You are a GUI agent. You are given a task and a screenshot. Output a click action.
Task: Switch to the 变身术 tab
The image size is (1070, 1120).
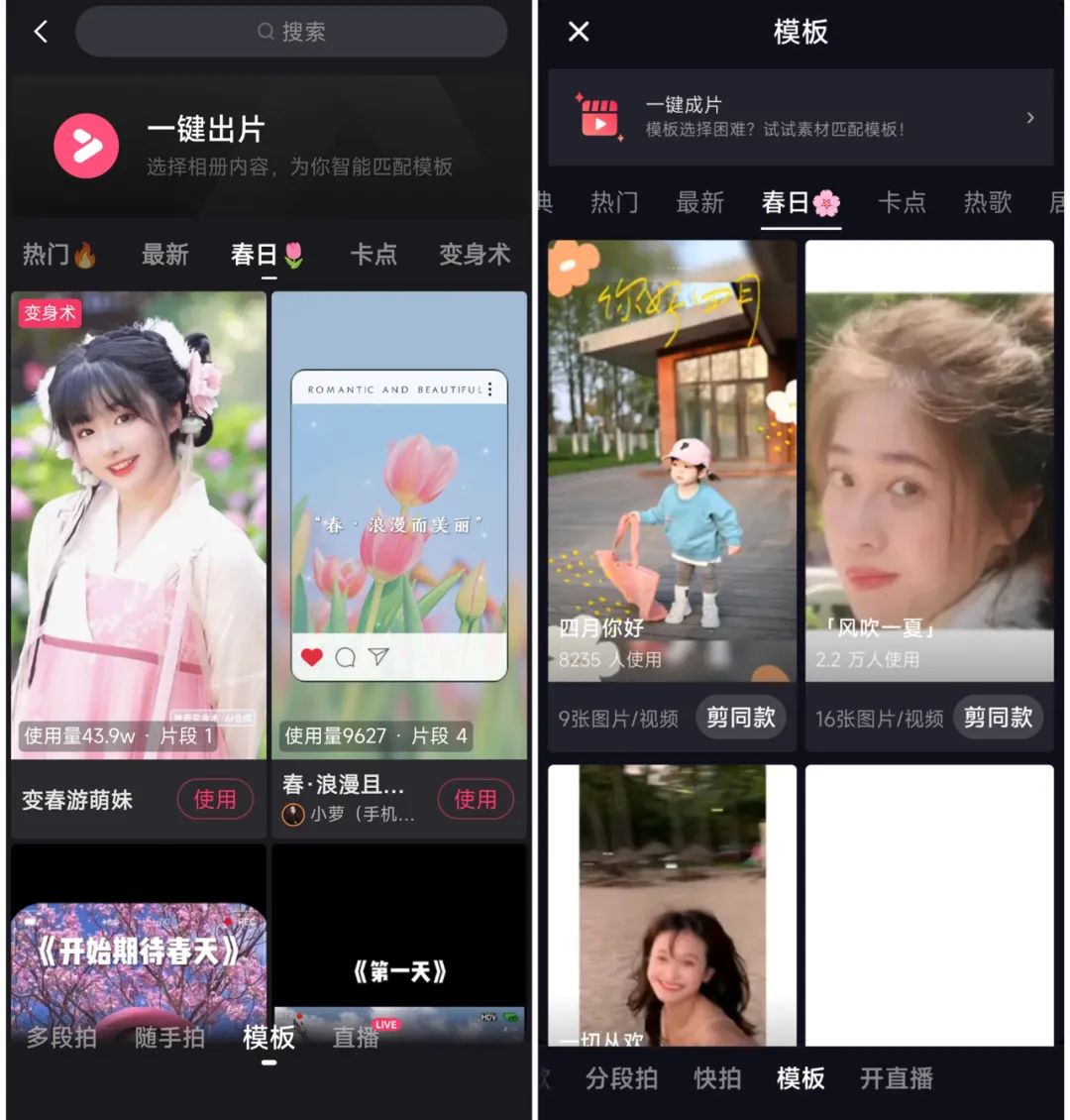pyautogui.click(x=475, y=255)
